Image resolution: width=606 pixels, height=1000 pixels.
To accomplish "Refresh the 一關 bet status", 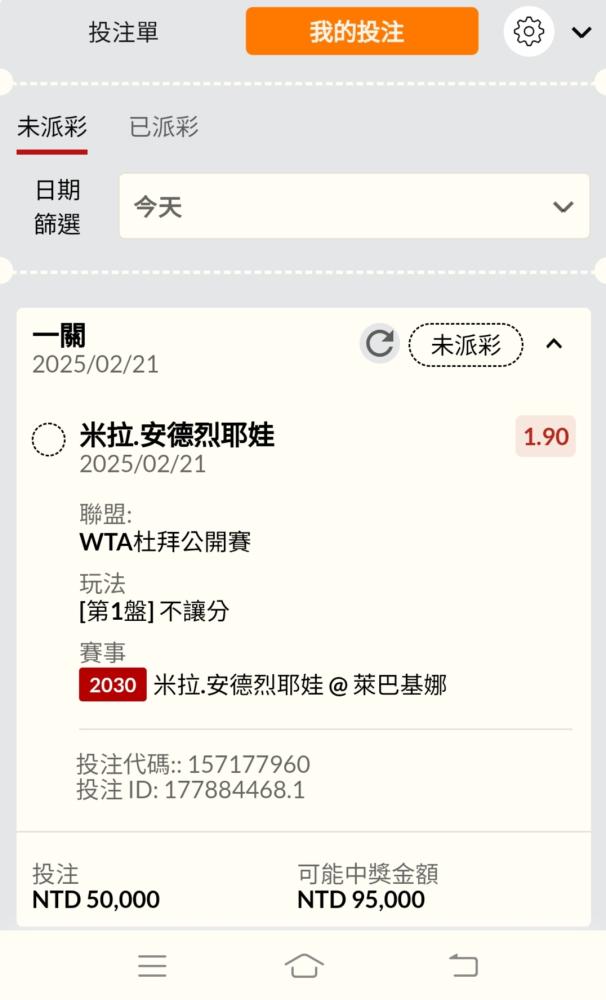I will [x=380, y=344].
